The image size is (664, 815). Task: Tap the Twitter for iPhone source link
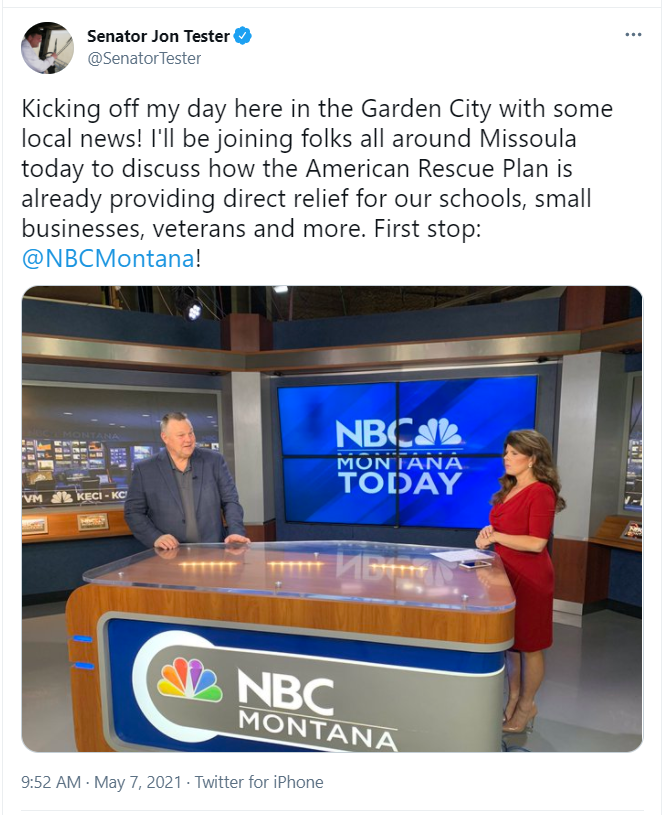click(x=259, y=782)
